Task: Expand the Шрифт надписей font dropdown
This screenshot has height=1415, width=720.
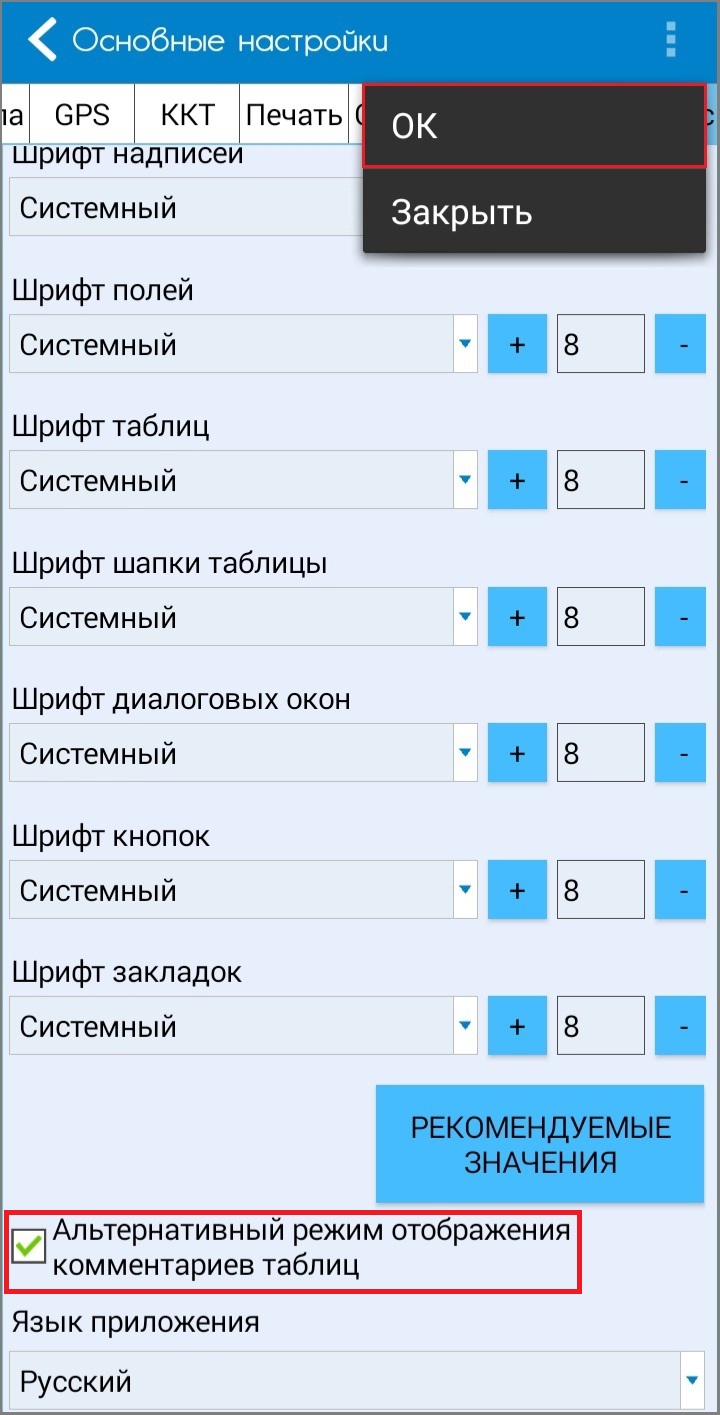Action: [187, 208]
